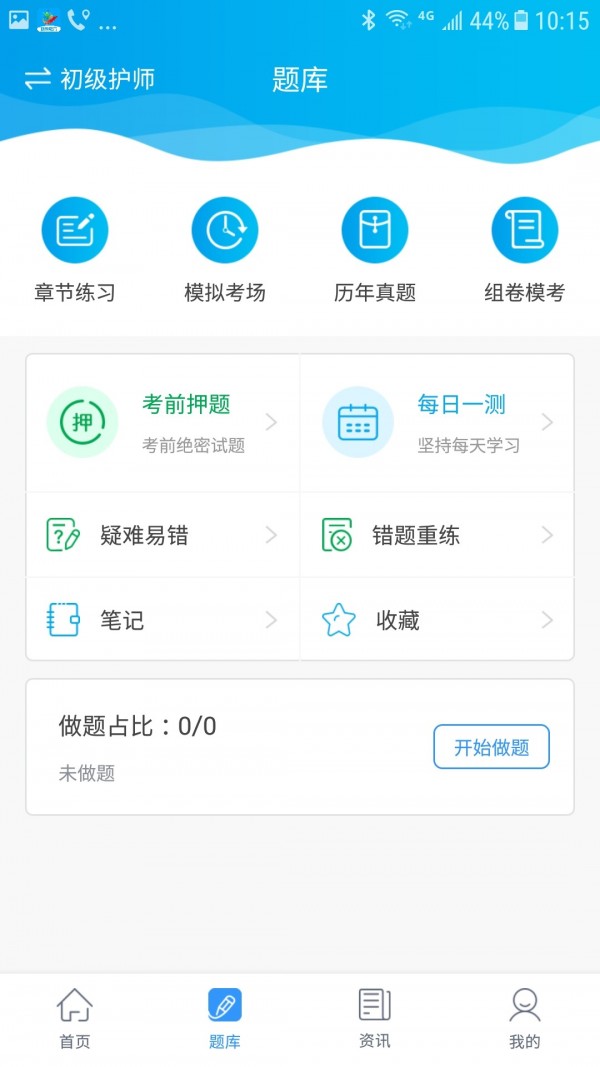Viewport: 600px width, 1067px height.
Task: View 疑难易错 difficult questions
Action: point(163,535)
